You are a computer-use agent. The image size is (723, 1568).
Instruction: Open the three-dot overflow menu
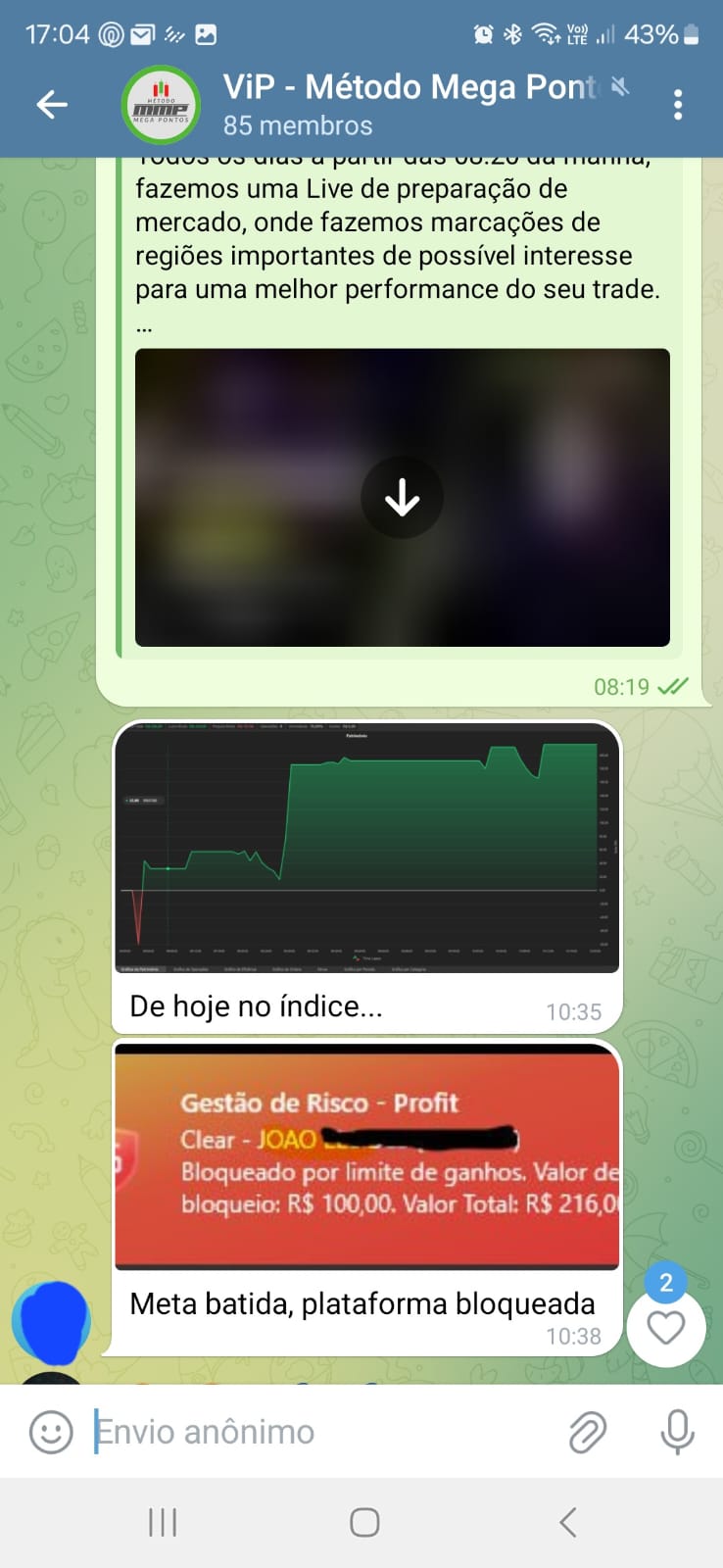click(x=678, y=105)
